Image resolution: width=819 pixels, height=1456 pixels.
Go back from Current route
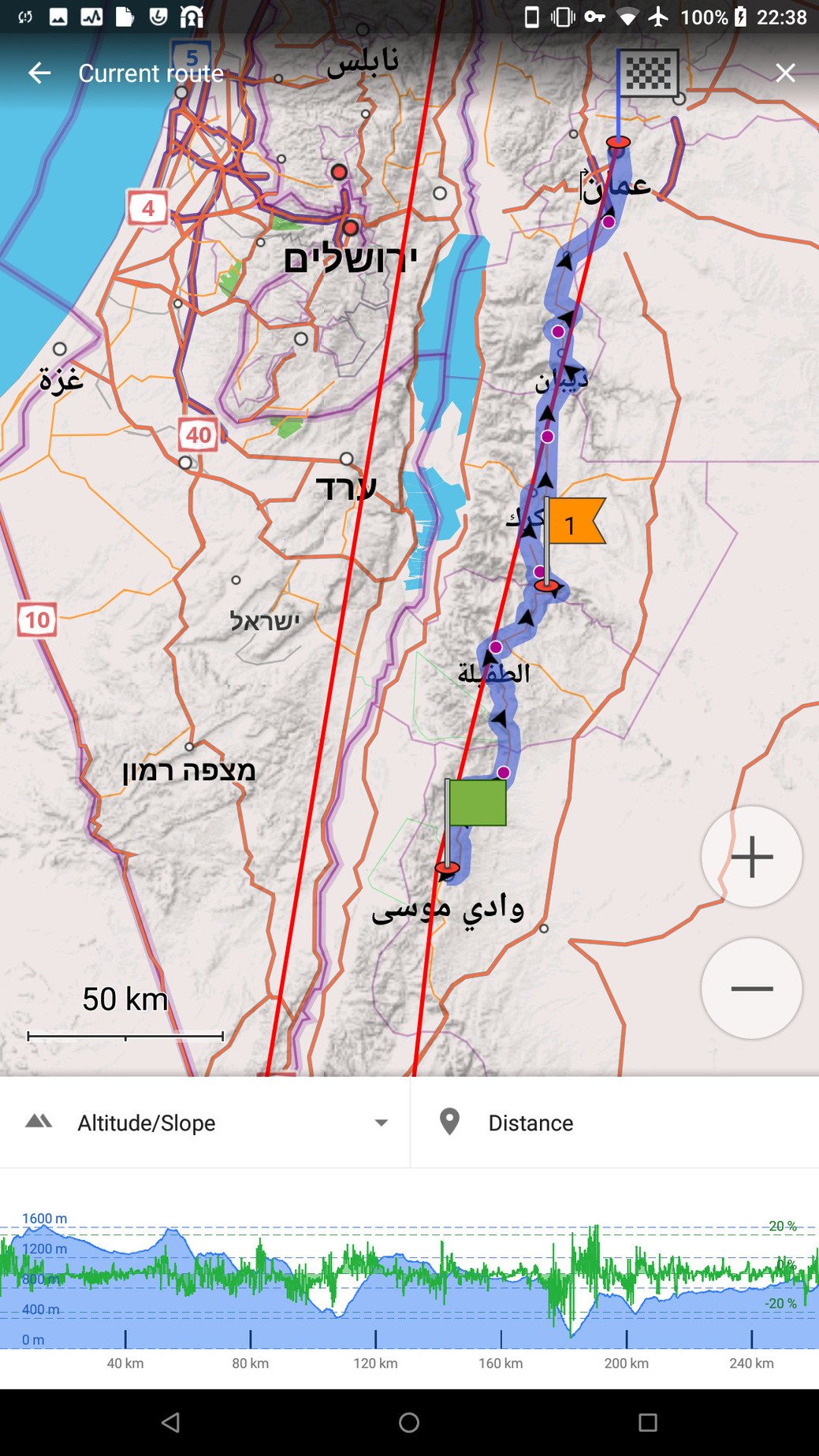(39, 73)
